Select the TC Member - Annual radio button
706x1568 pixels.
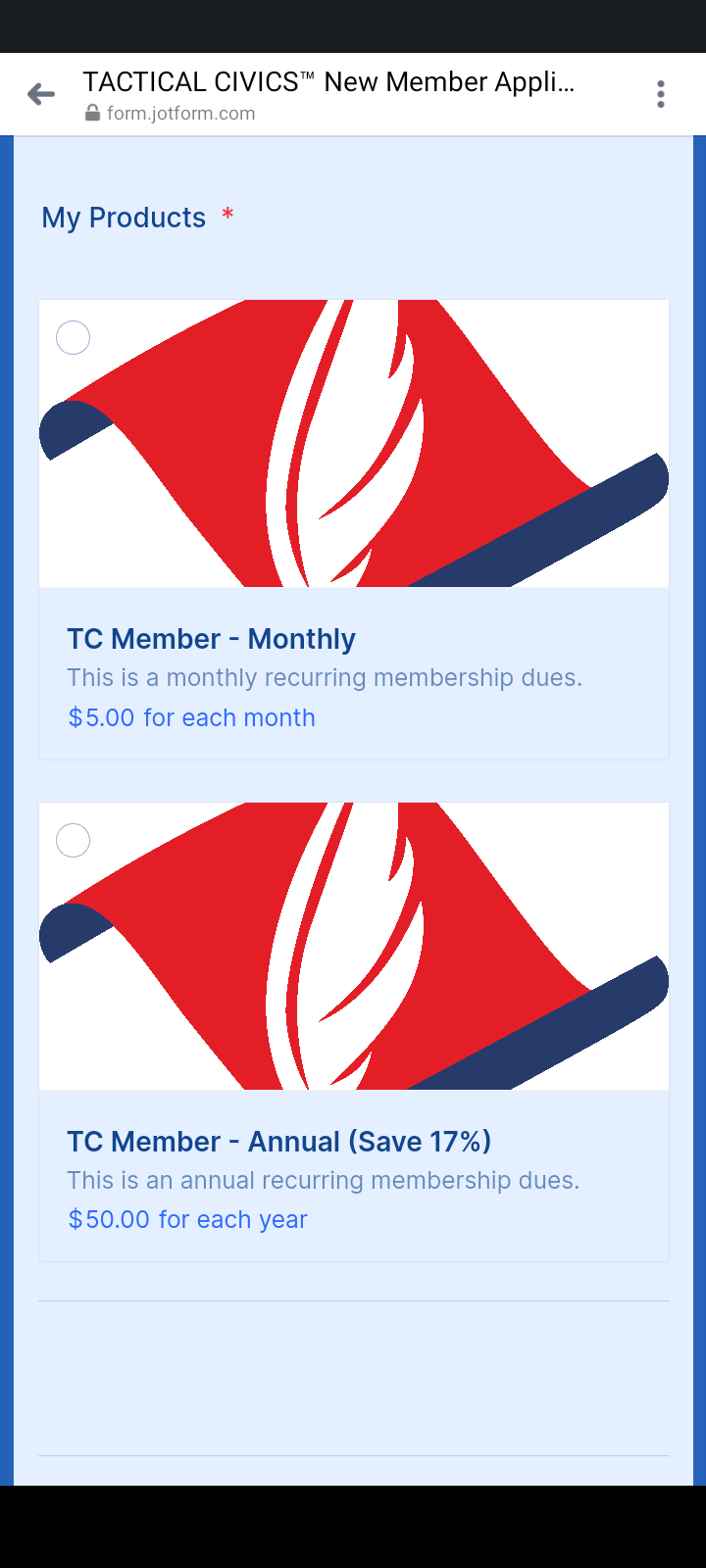pos(74,841)
